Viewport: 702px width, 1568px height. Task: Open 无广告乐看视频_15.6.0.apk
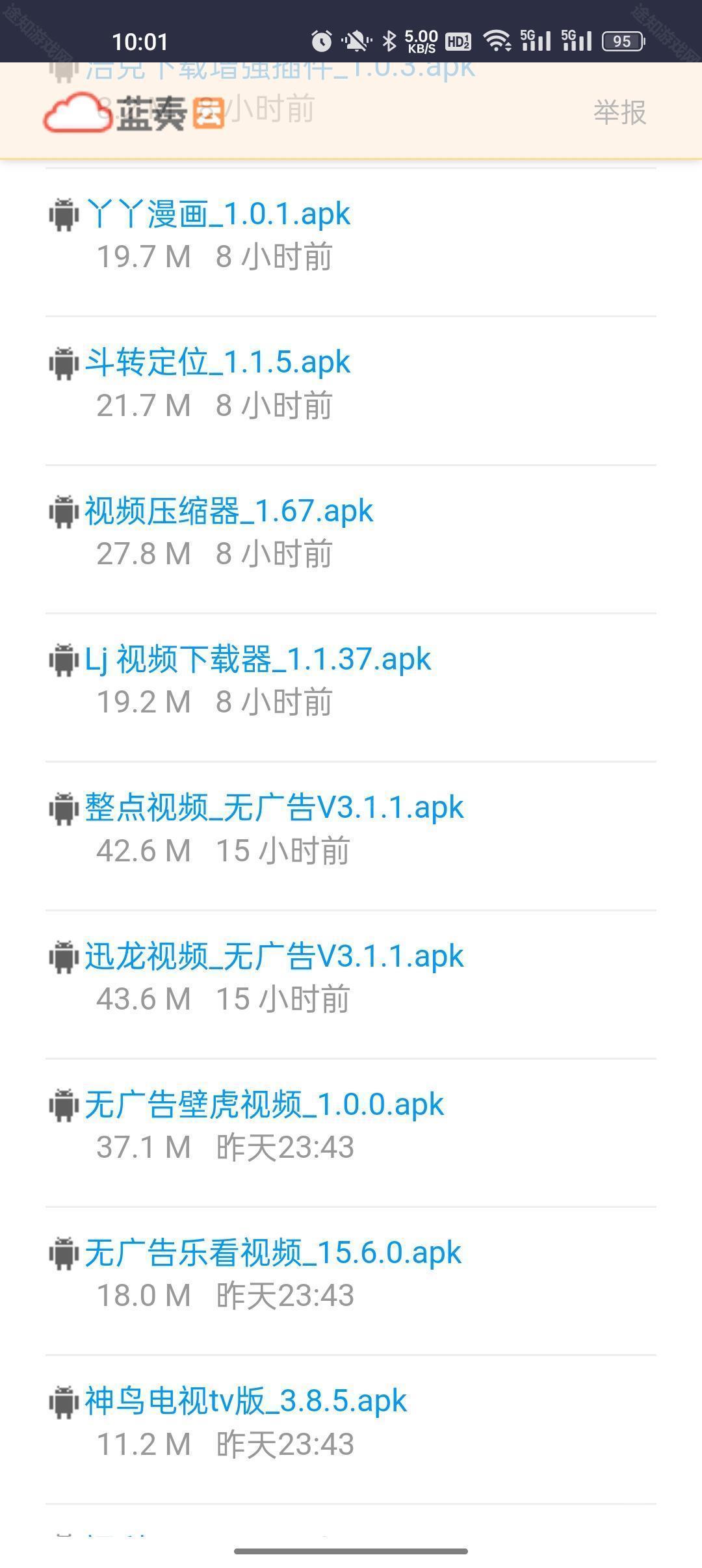pyautogui.click(x=273, y=1251)
